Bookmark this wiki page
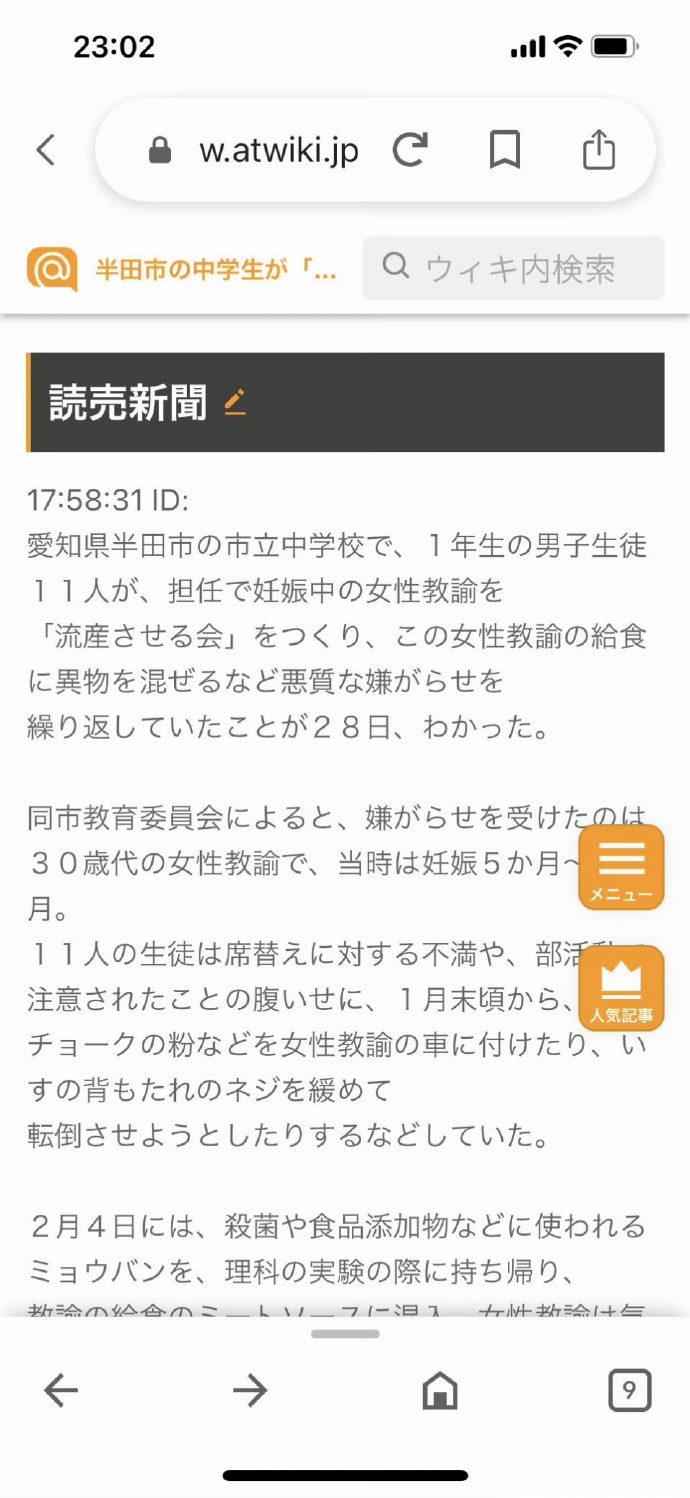This screenshot has height=1498, width=690. (x=504, y=150)
